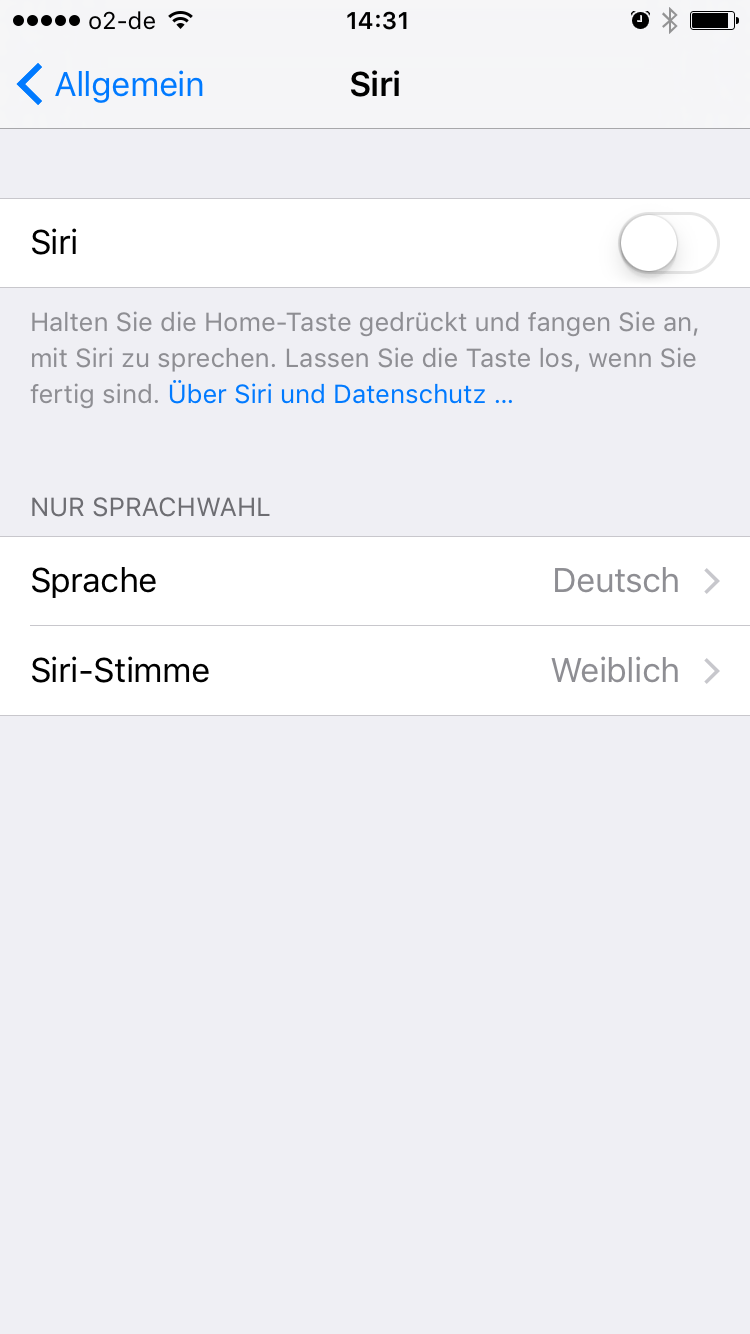This screenshot has width=750, height=1334.
Task: Open the Sprache setting
Action: click(x=375, y=581)
